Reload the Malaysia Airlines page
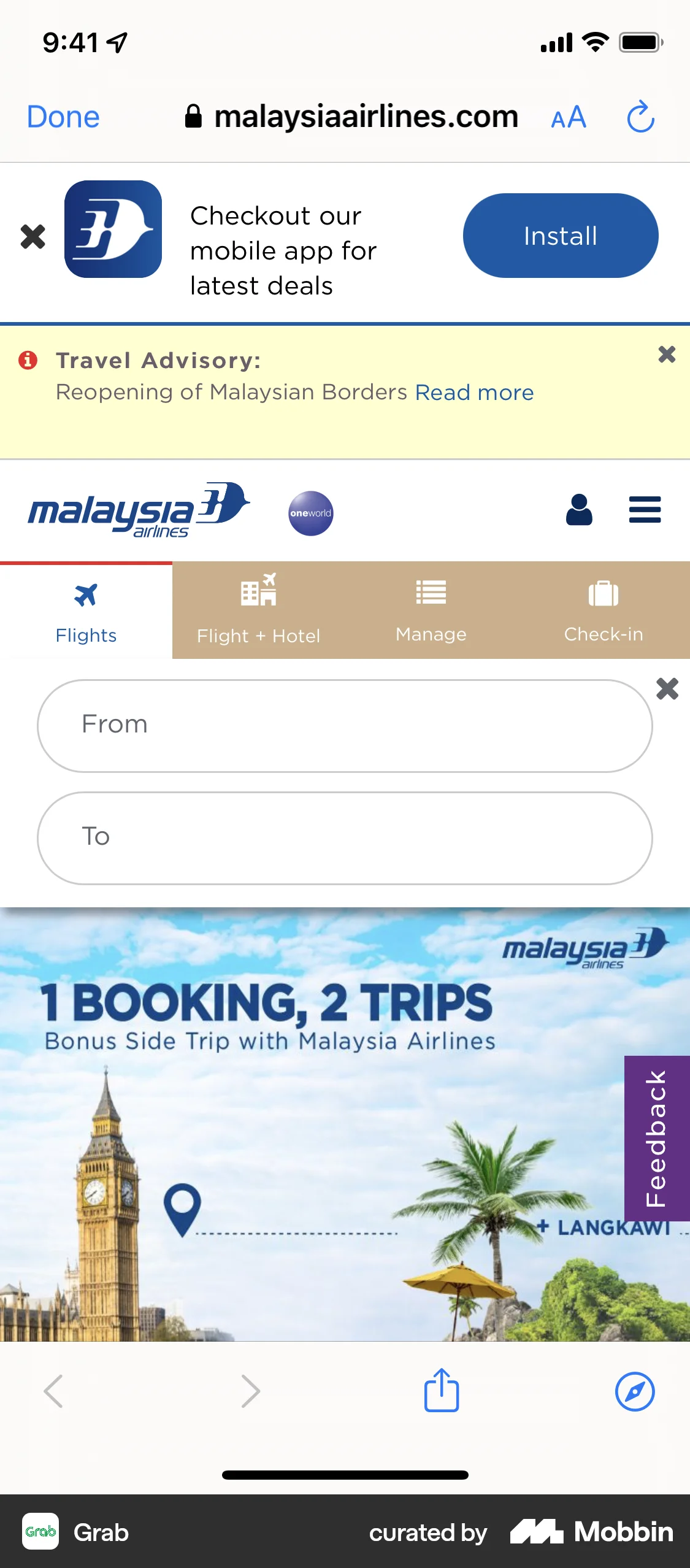This screenshot has height=1568, width=690. pos(640,117)
